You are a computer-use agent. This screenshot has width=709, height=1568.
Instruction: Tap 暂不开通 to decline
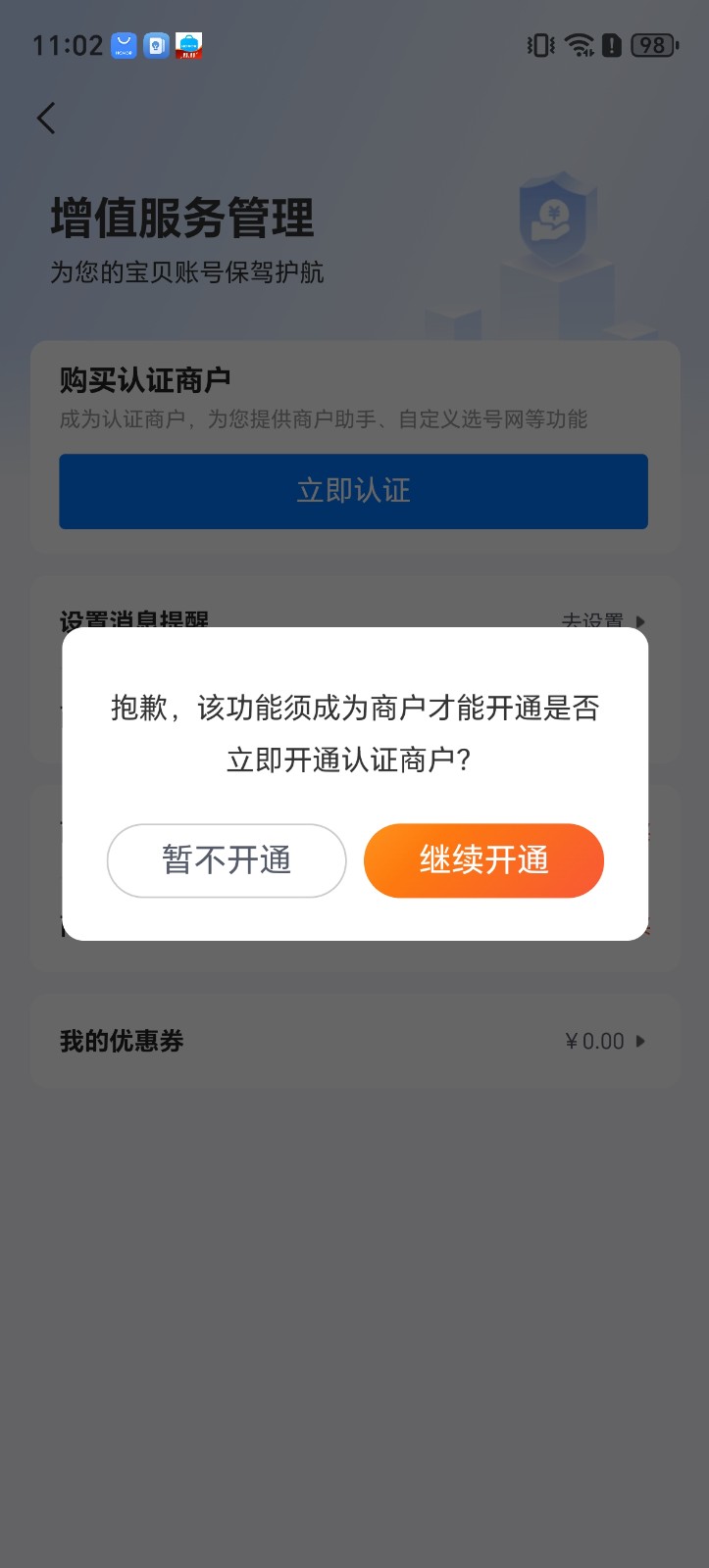coord(227,860)
